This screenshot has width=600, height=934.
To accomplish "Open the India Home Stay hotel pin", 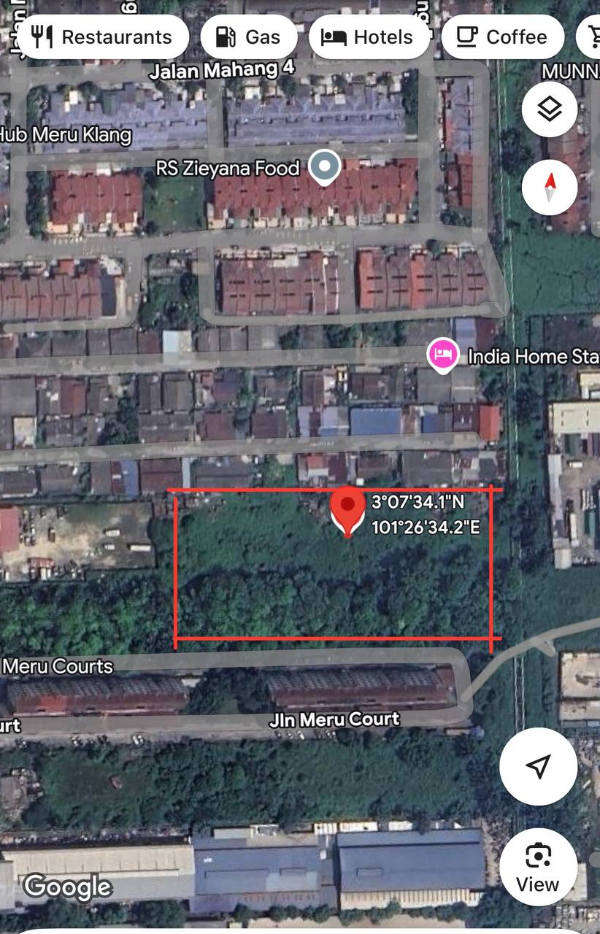I will [x=442, y=355].
